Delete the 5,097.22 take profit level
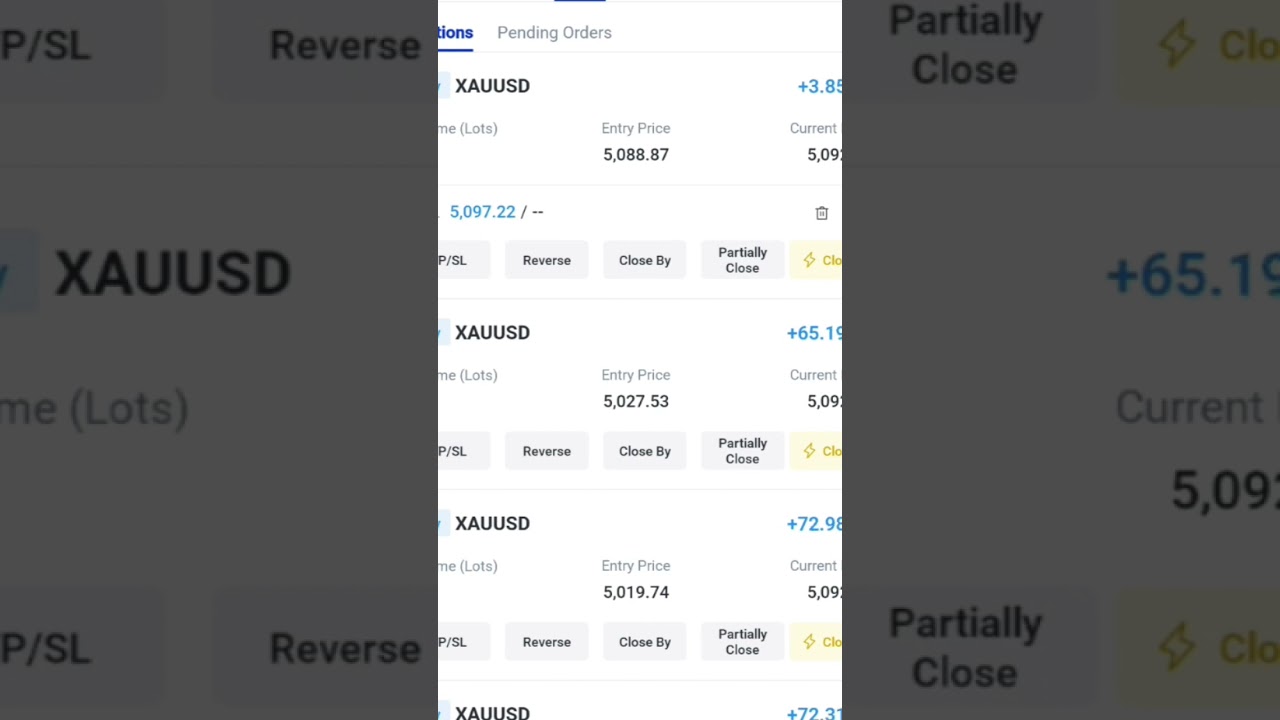Screen dimensions: 1280x720 coord(821,213)
